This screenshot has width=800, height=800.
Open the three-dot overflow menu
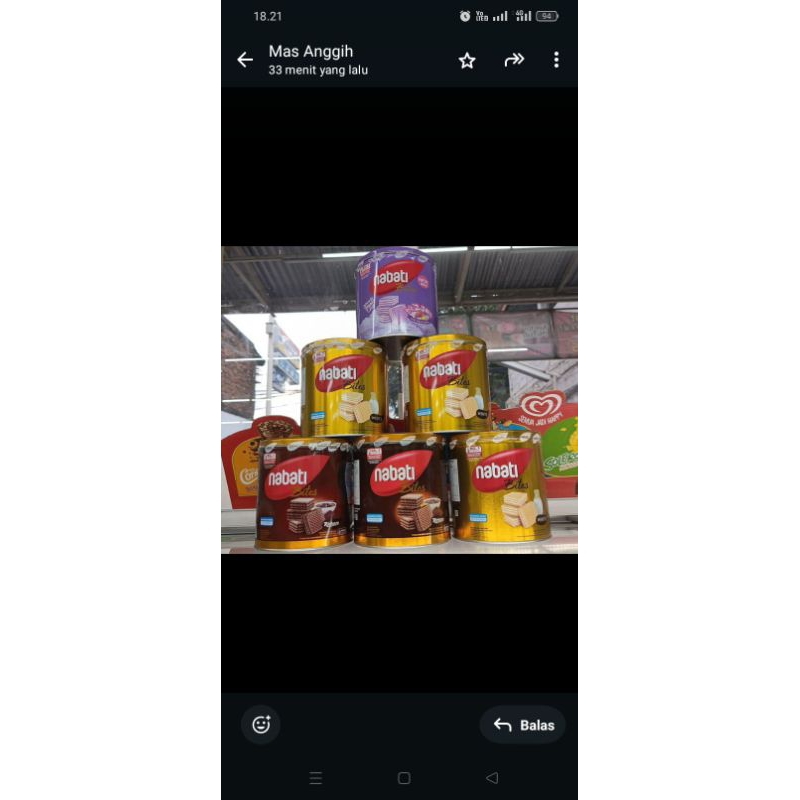[556, 60]
